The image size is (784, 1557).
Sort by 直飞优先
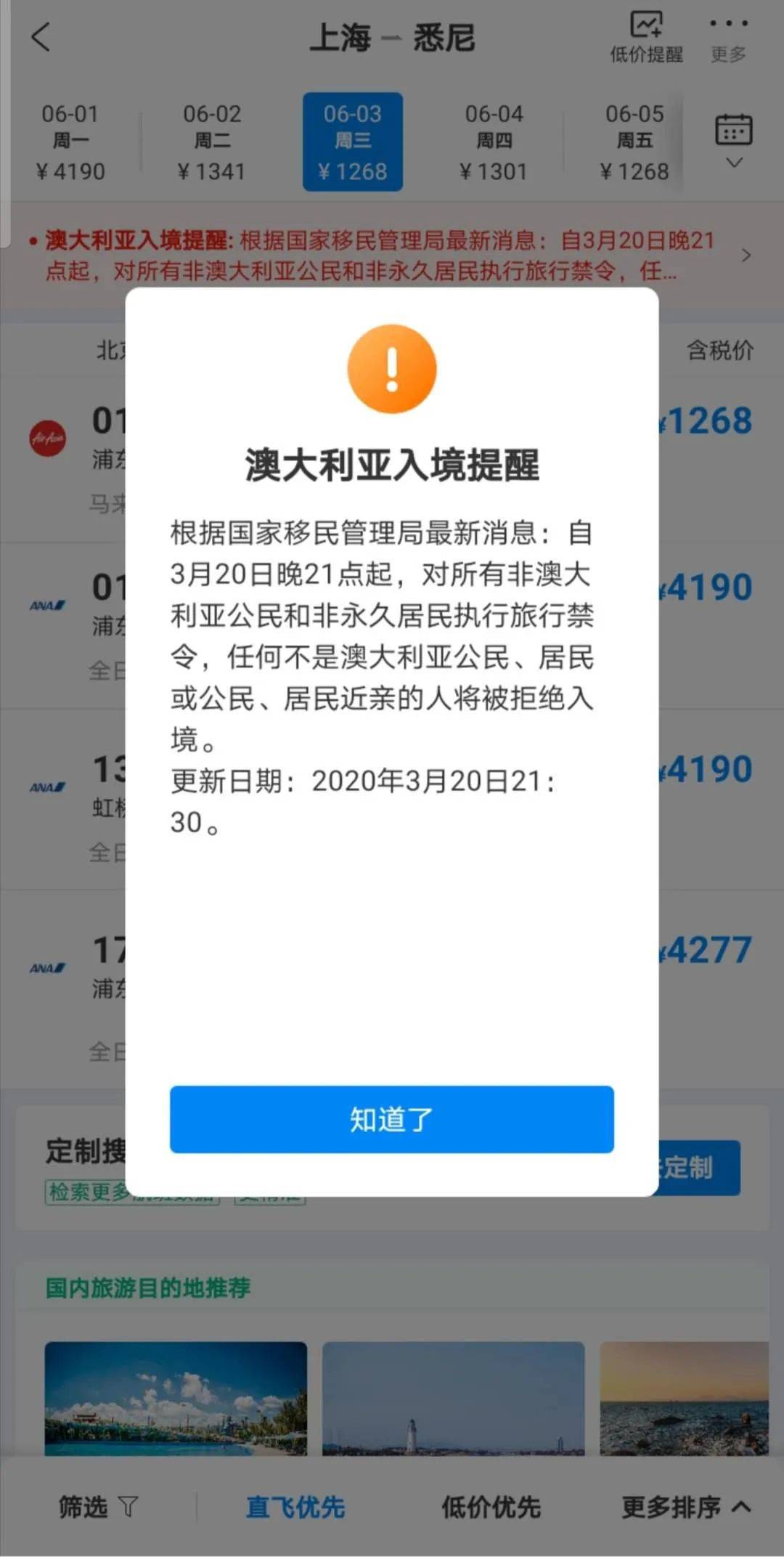[x=295, y=1507]
